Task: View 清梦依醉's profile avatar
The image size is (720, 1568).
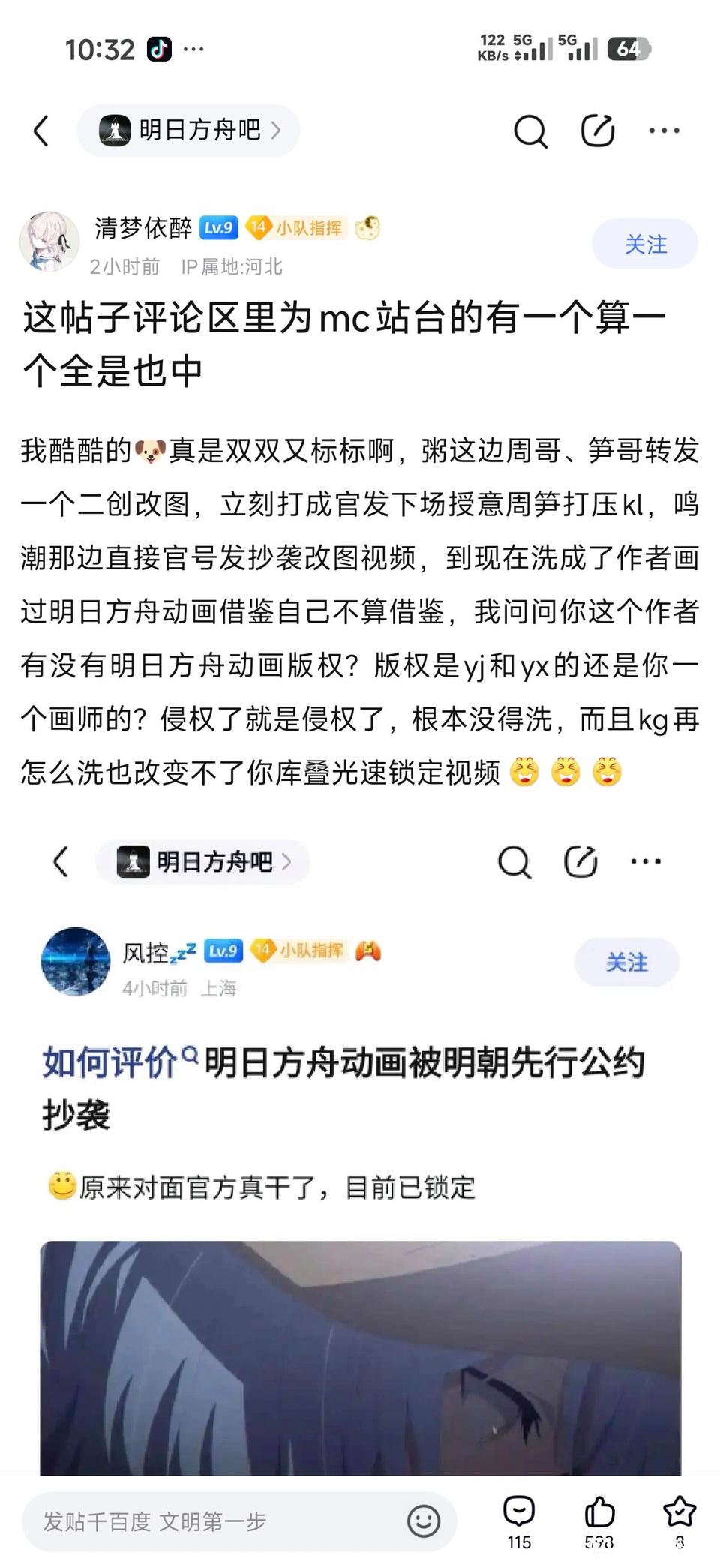Action: (49, 242)
